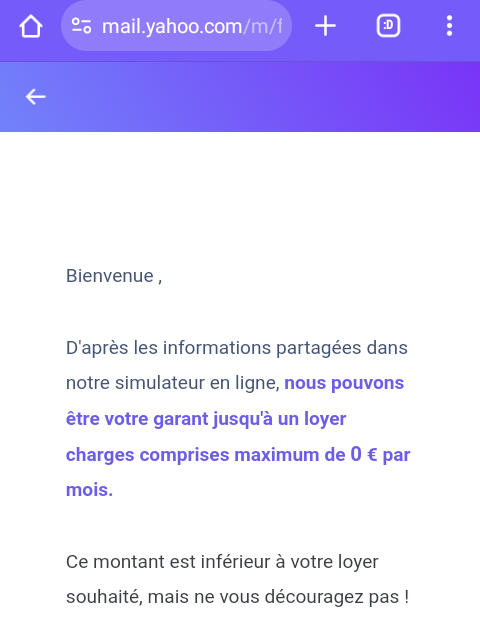View site info icon in address bar
Screen dimensions: 480x642
(81, 26)
